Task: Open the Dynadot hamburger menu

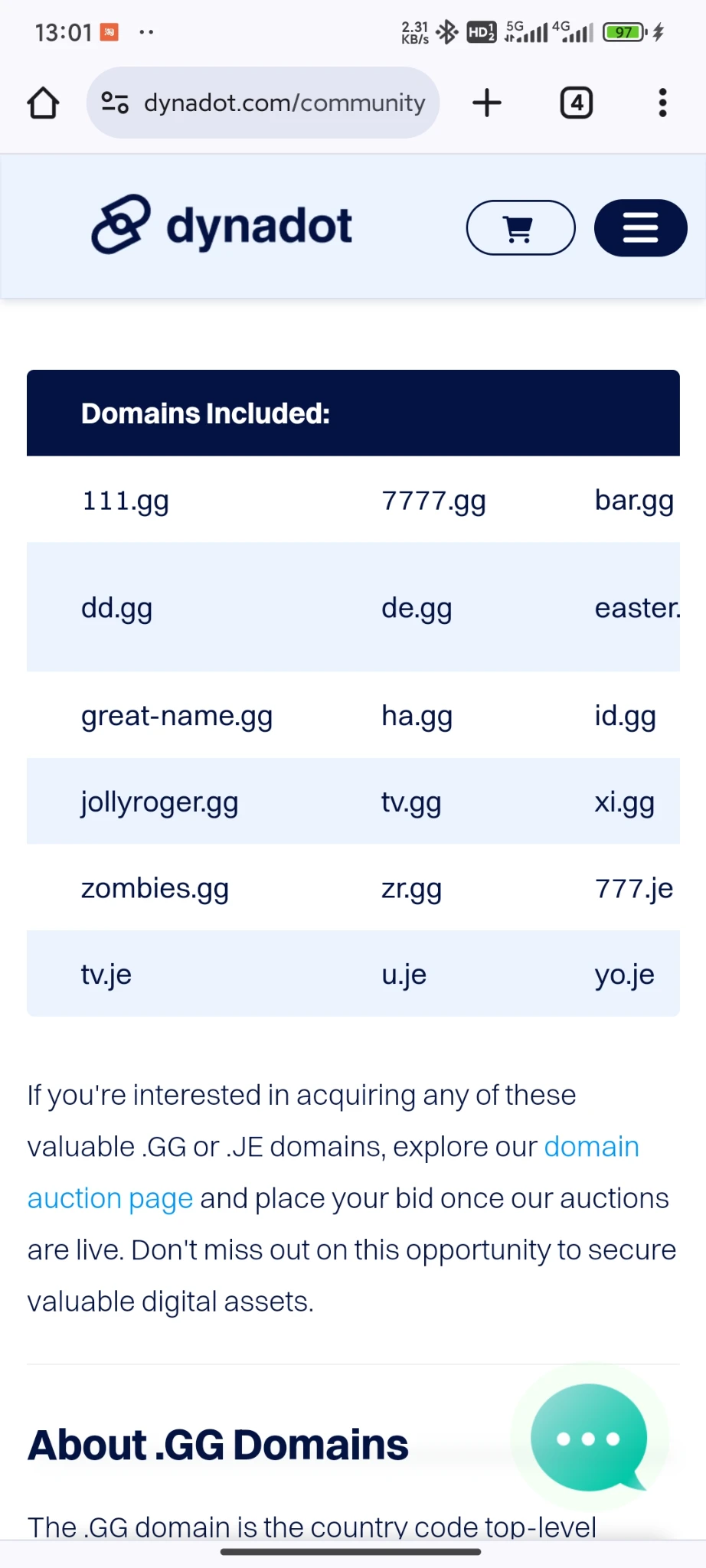Action: [640, 228]
